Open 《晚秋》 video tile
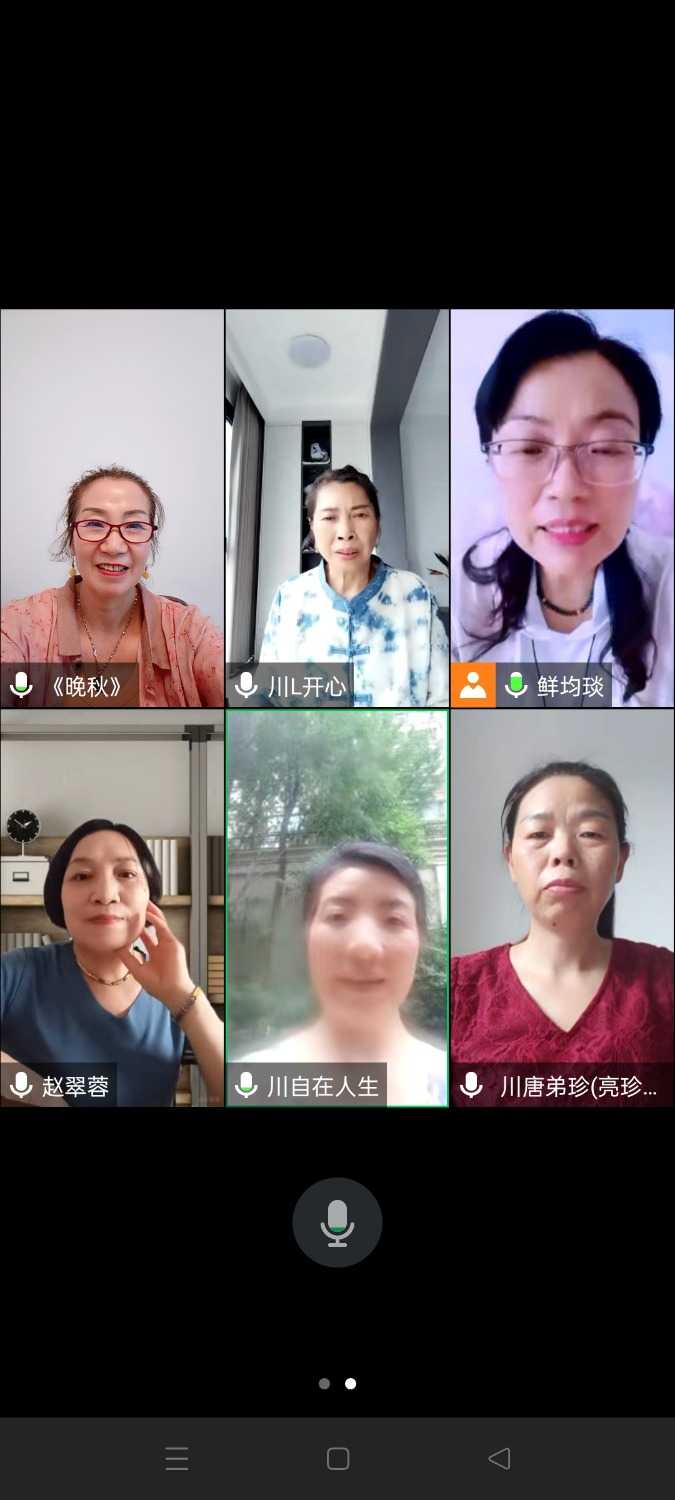The image size is (675, 1500). 112,508
